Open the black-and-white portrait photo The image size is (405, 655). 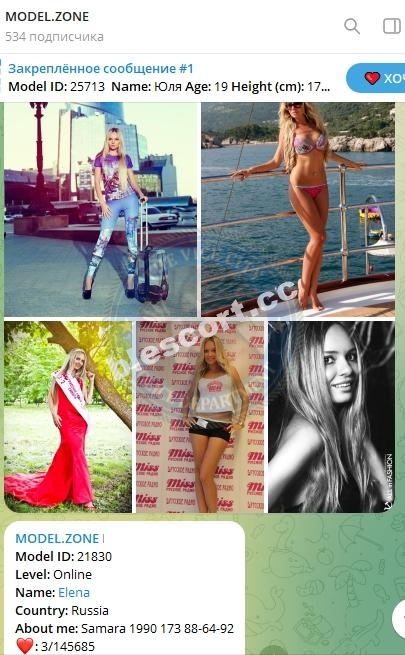(x=332, y=416)
